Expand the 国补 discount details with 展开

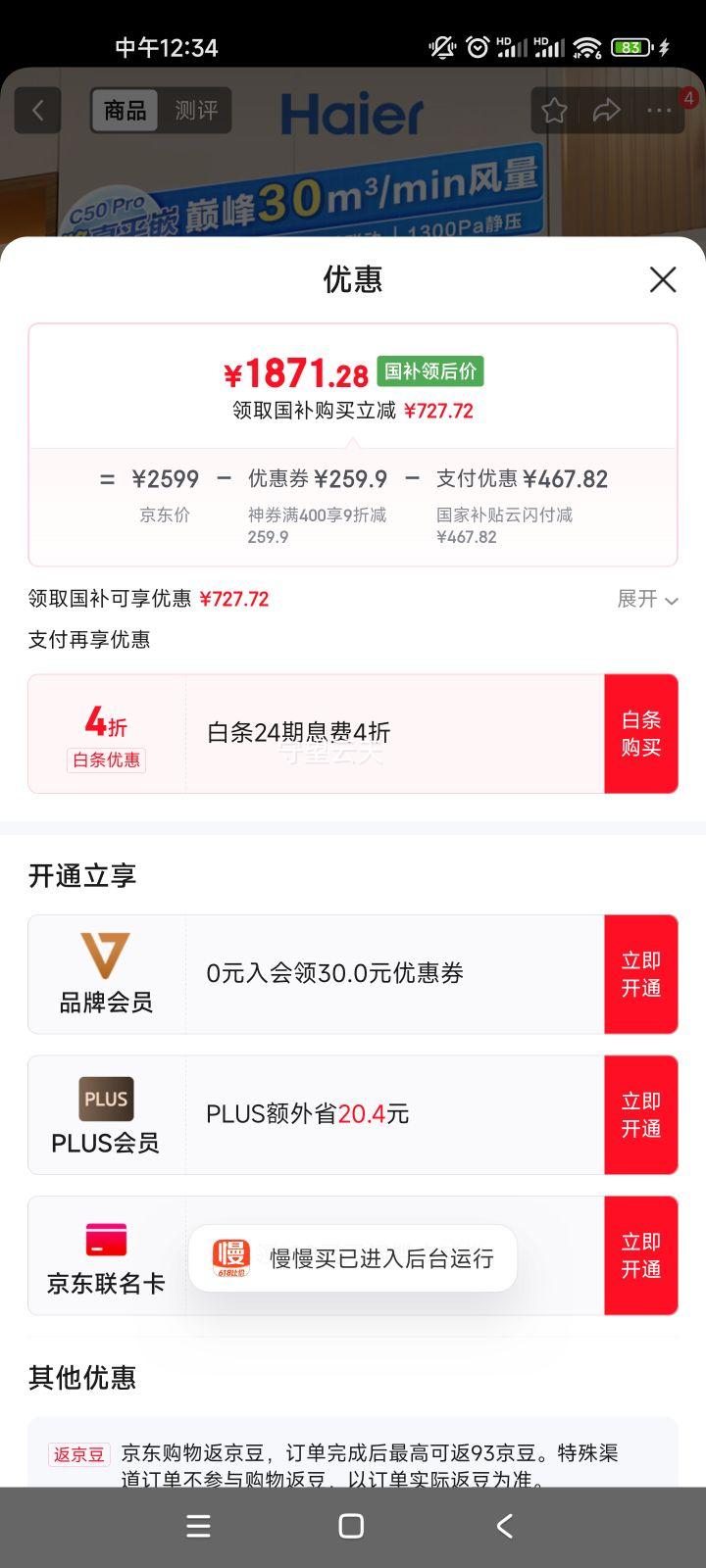tap(647, 599)
